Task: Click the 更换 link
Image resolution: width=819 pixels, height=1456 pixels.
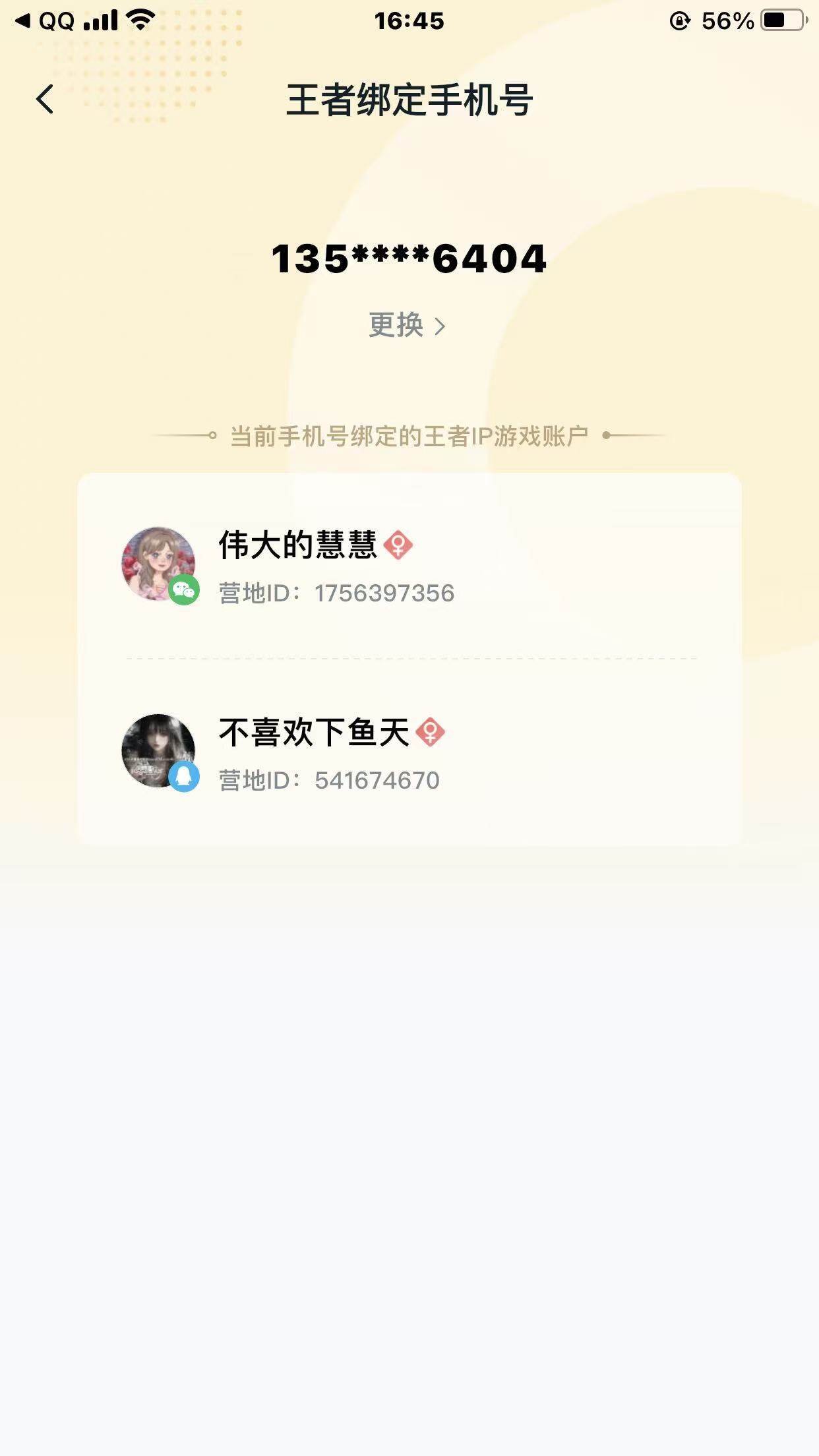Action: [396, 326]
